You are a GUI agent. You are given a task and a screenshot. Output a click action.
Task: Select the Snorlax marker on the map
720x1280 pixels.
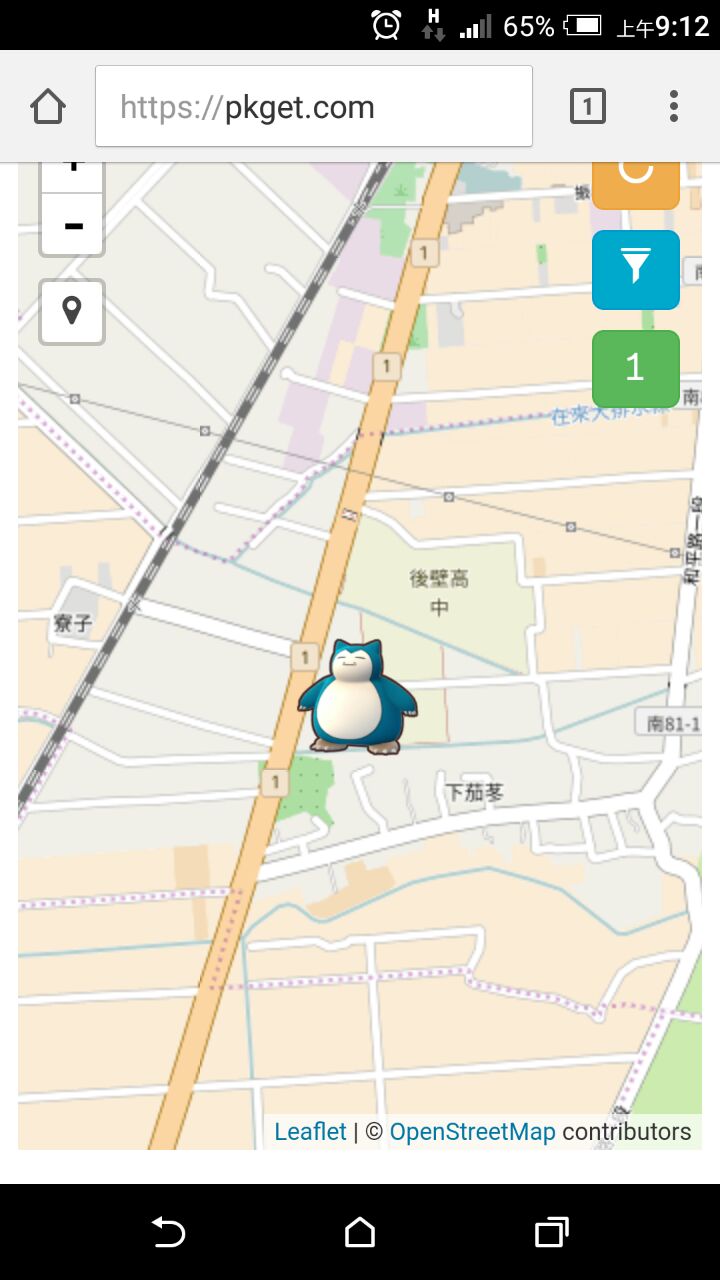coord(357,697)
